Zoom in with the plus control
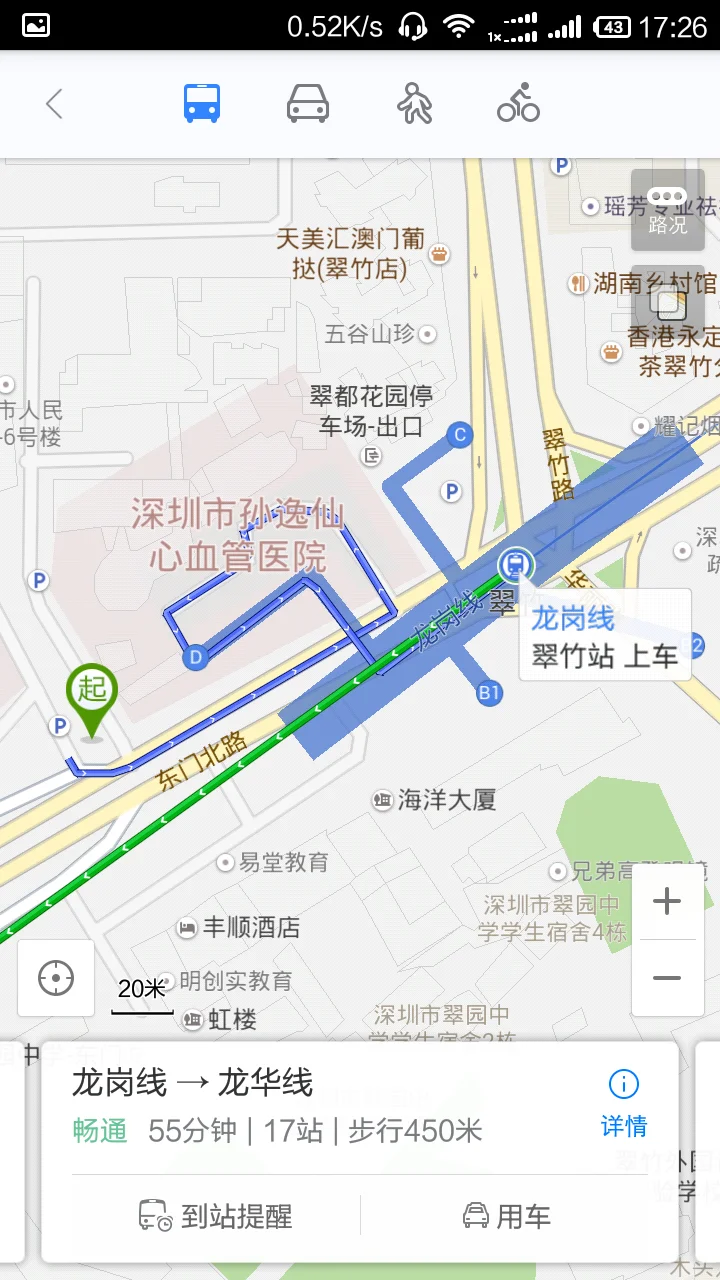720x1280 pixels. [x=667, y=901]
